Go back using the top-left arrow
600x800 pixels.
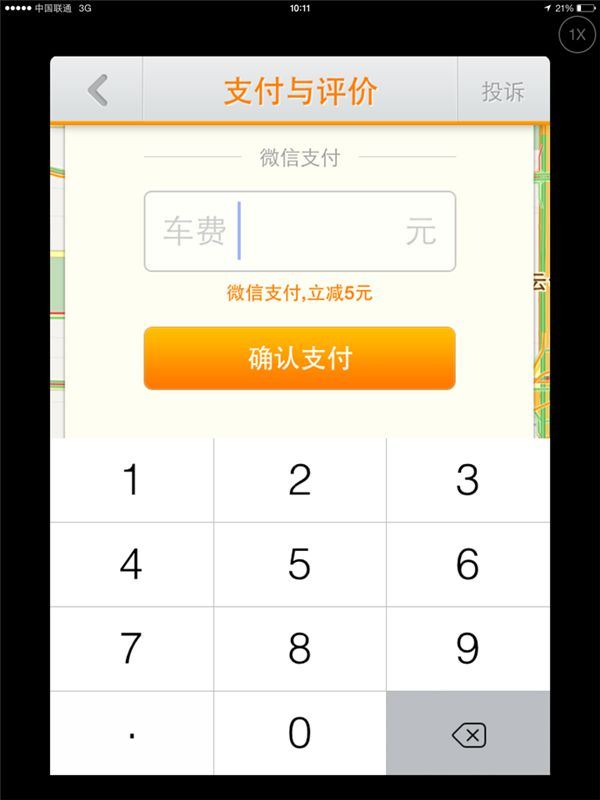pyautogui.click(x=97, y=91)
